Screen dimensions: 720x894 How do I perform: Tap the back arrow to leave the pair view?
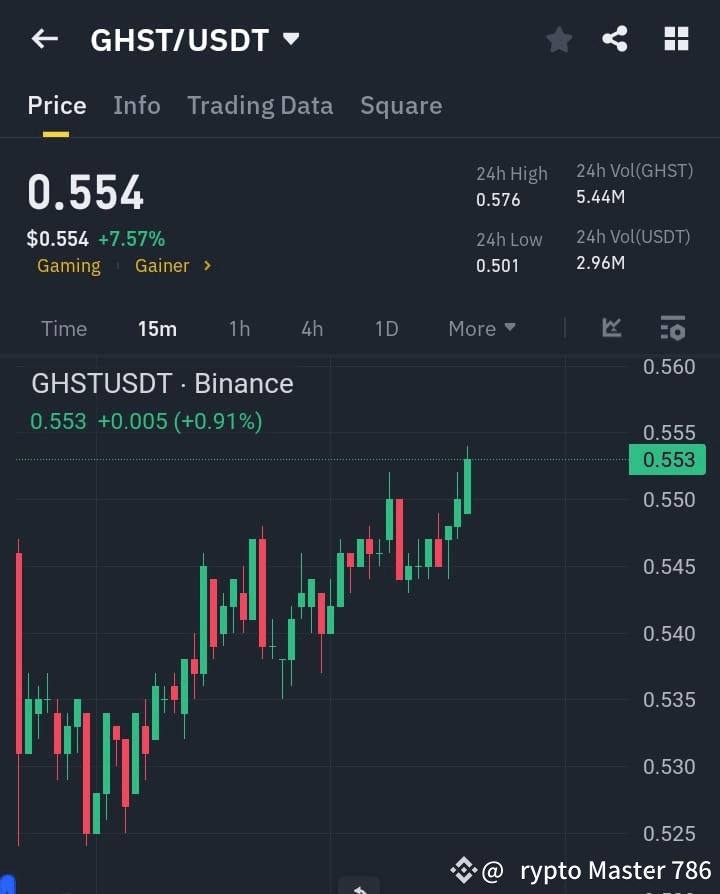(43, 39)
